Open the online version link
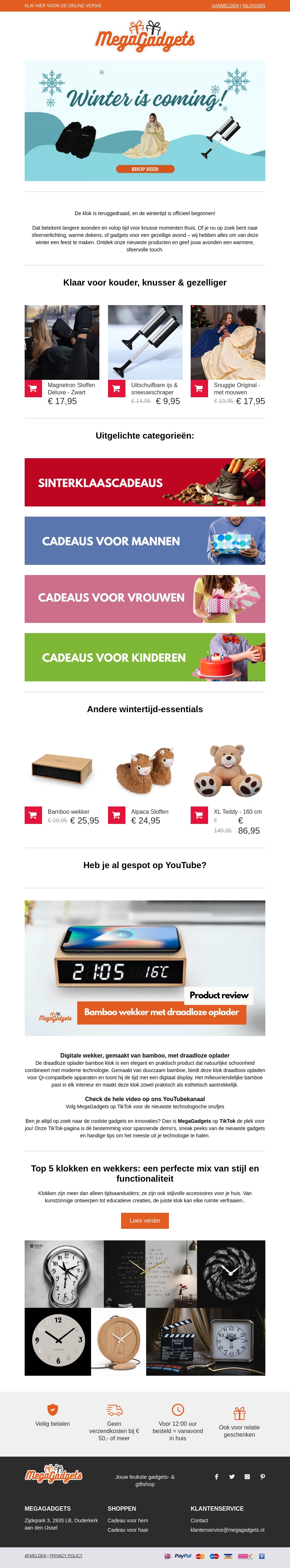Screen dimensions: 290x1568 point(63,5)
